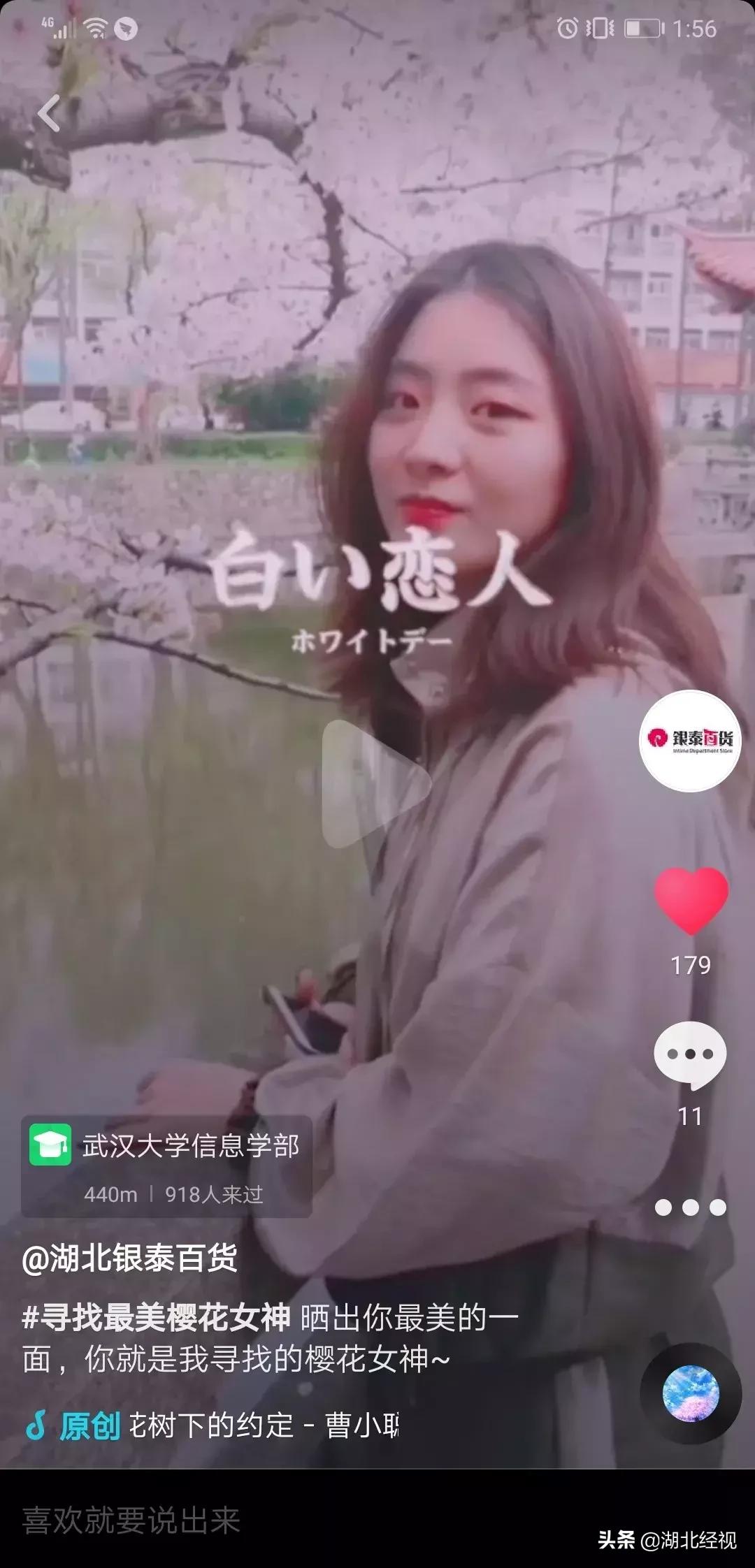Open the three-dot more options
Viewport: 755px width, 1568px height.
point(690,1207)
